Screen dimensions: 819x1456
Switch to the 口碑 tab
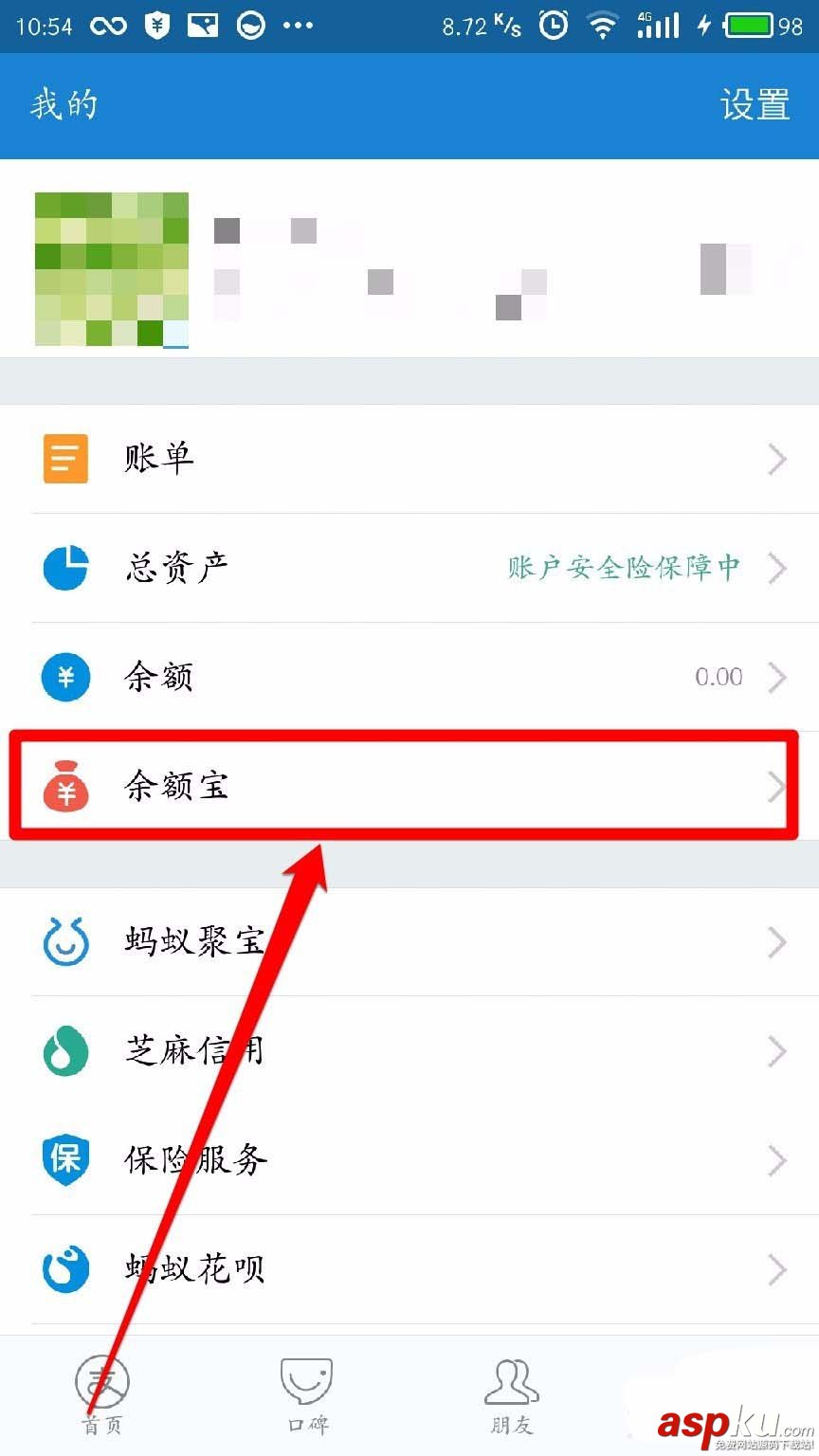(307, 1395)
